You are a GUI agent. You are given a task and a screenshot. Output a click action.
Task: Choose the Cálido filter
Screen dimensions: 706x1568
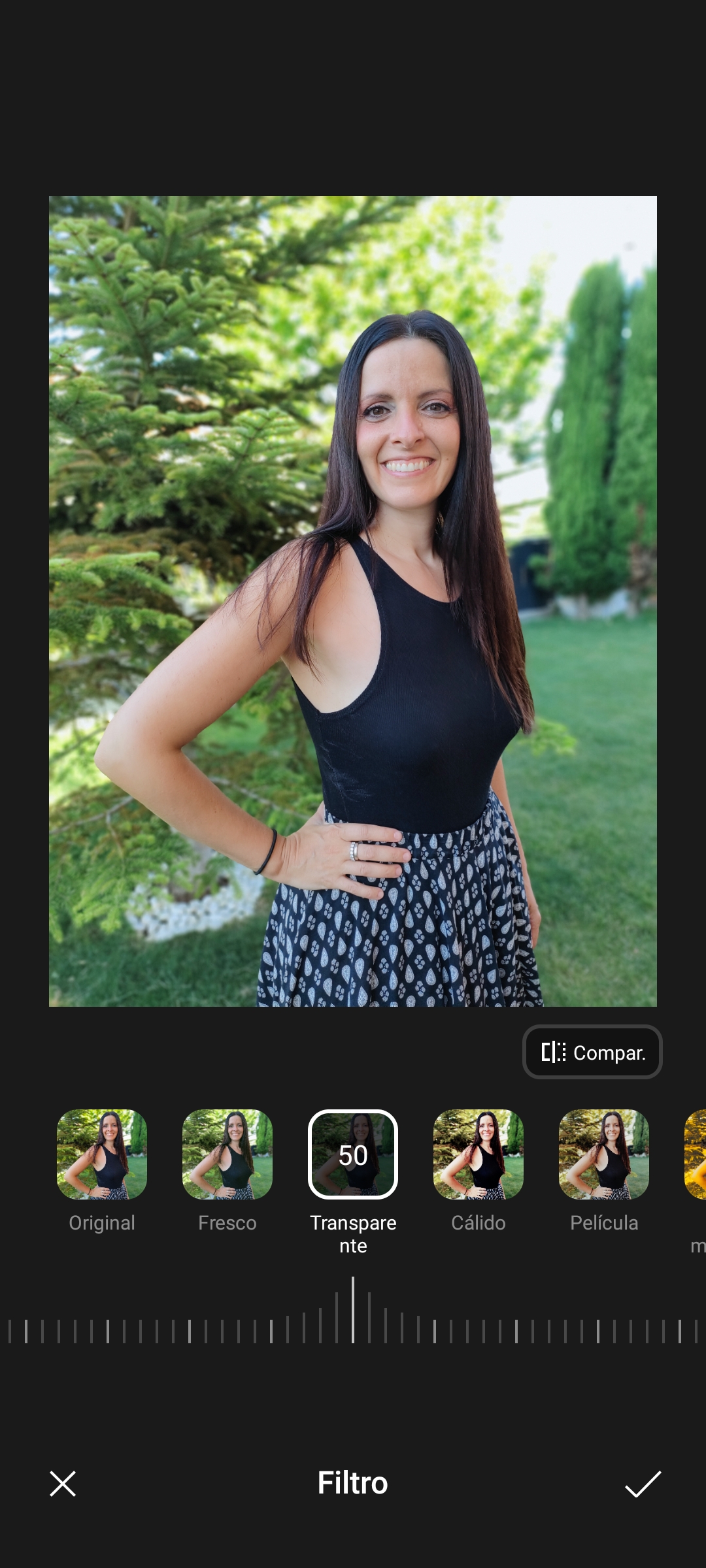[479, 1154]
